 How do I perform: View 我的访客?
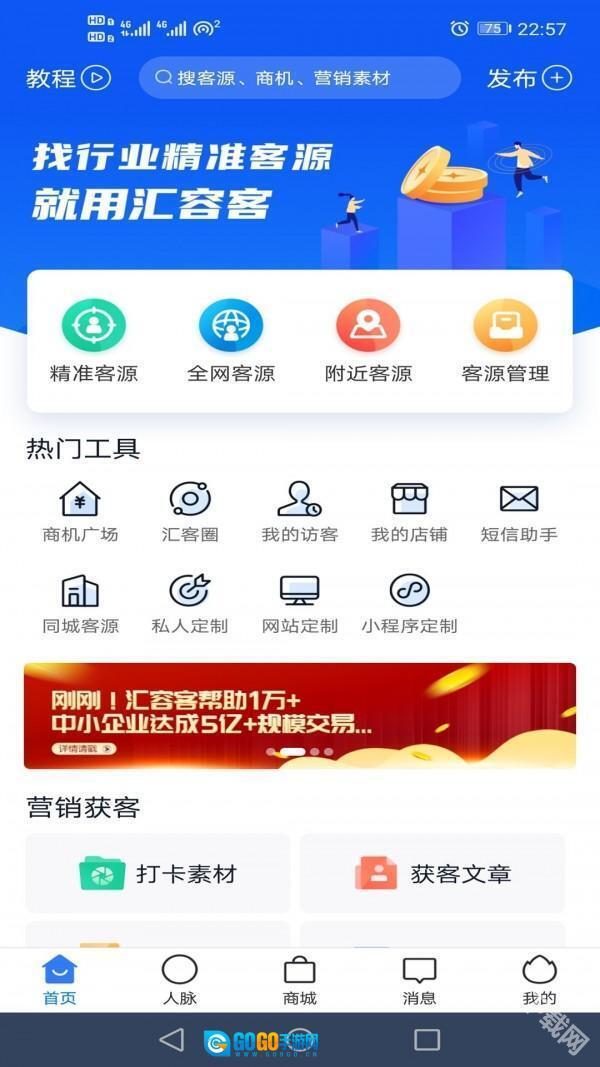[x=299, y=512]
